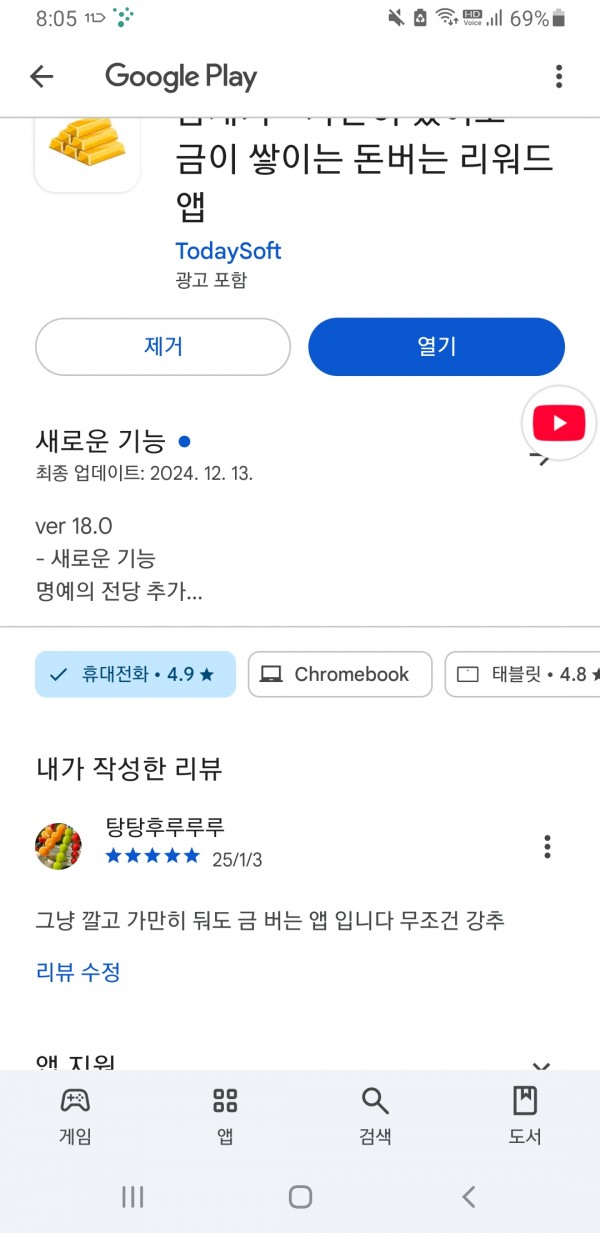Viewport: 600px width, 1233px height.
Task: Open the options menu for my review
Action: tap(547, 846)
